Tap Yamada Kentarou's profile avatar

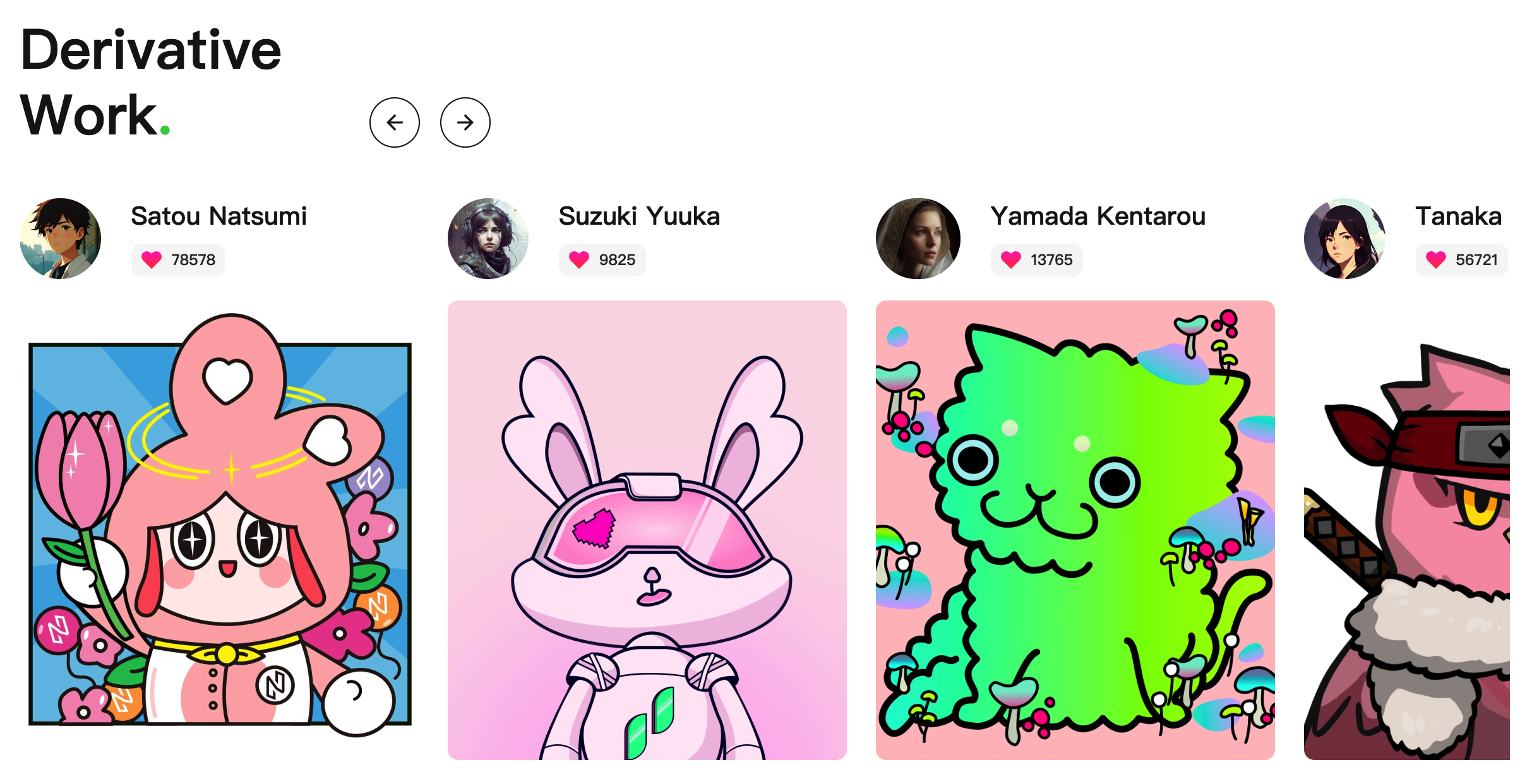[918, 239]
